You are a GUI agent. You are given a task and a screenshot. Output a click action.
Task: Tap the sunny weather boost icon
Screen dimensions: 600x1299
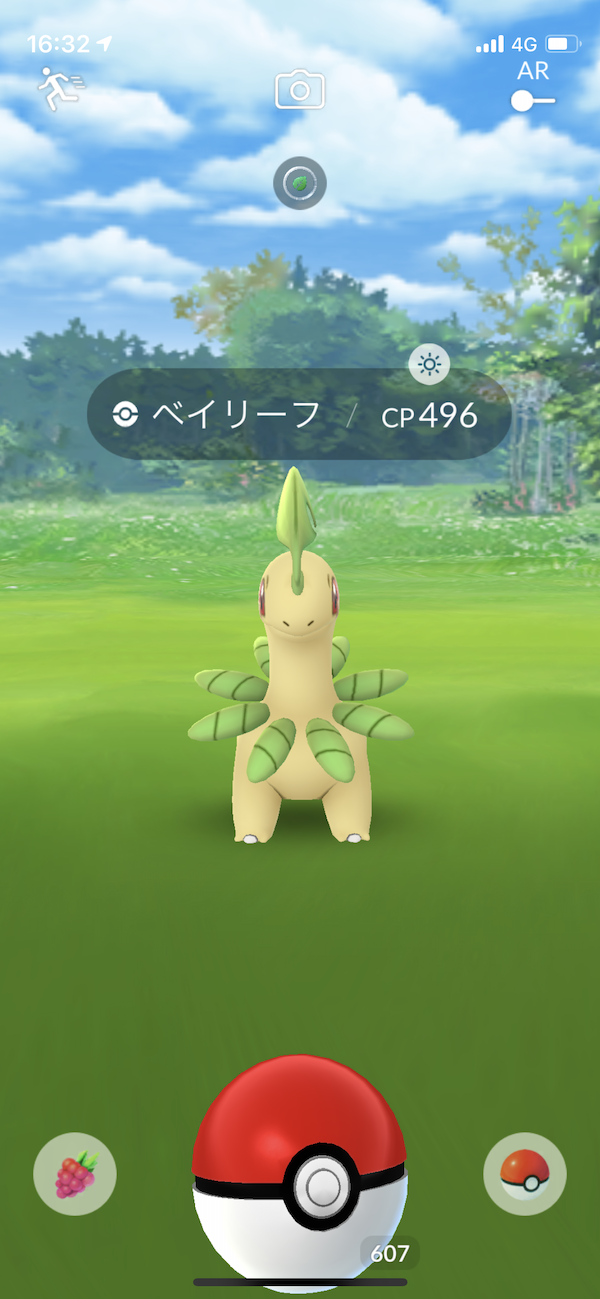[x=429, y=365]
